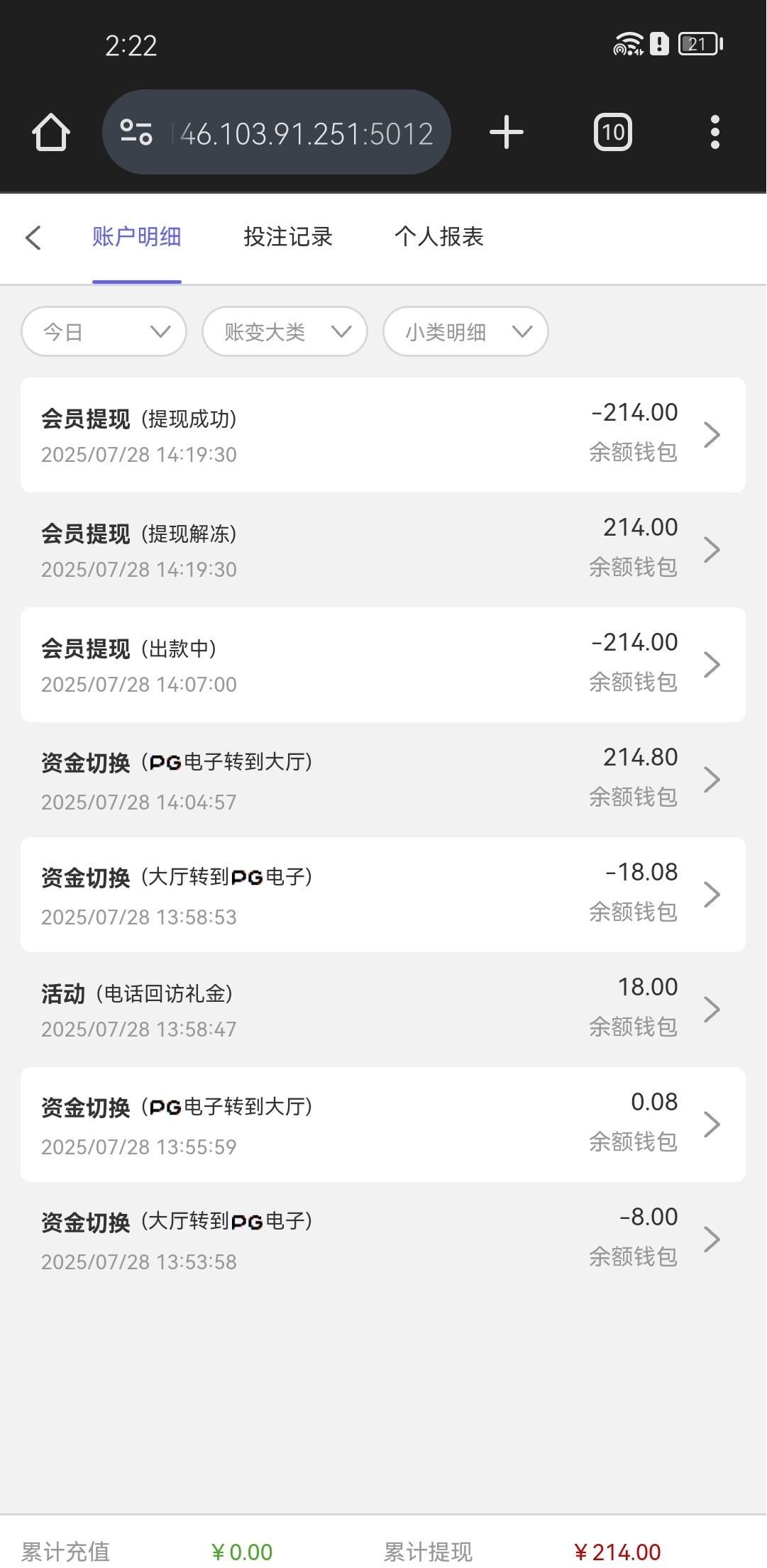
Task: View the 活动 (电话回访礼金) entry
Action: (383, 1010)
